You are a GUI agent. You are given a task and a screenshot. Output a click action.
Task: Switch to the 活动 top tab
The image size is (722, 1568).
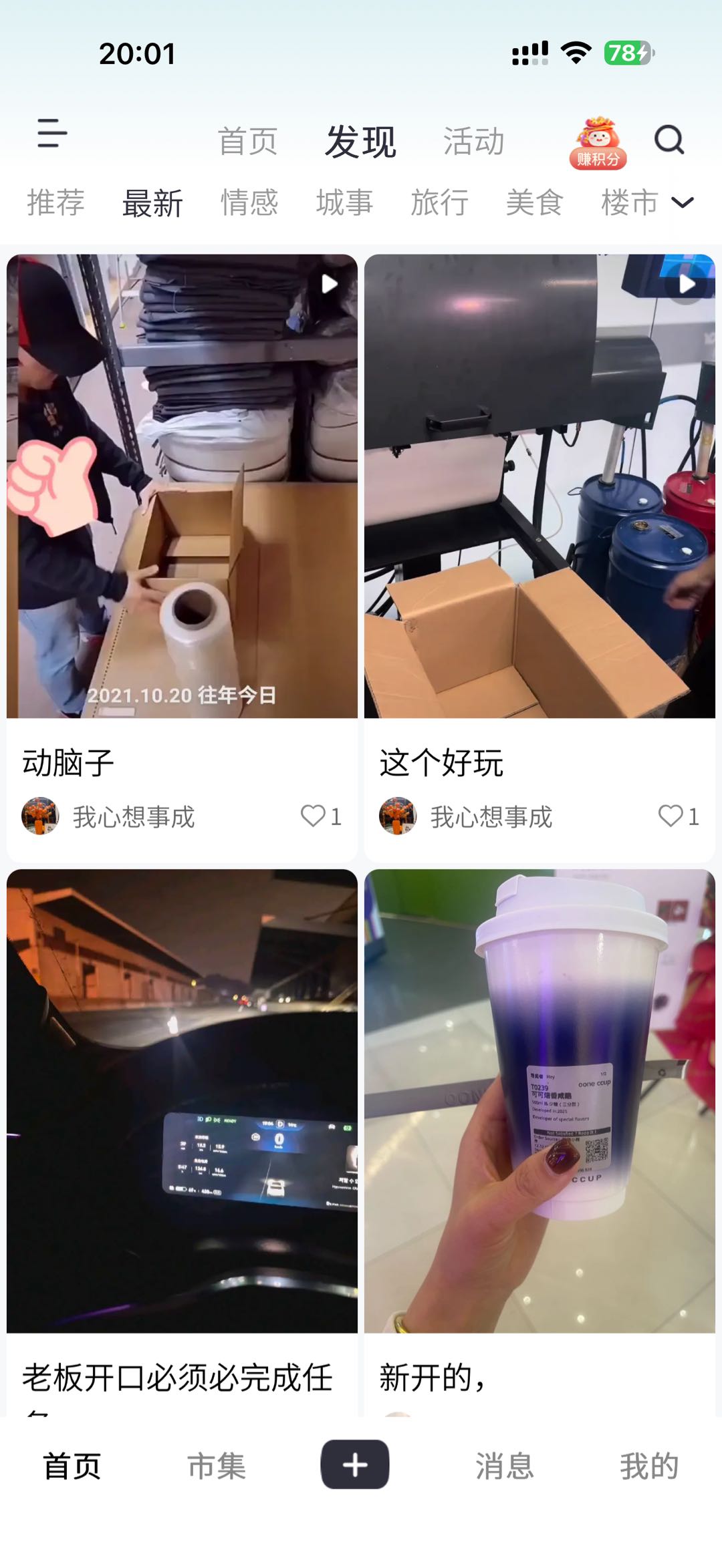coord(473,142)
